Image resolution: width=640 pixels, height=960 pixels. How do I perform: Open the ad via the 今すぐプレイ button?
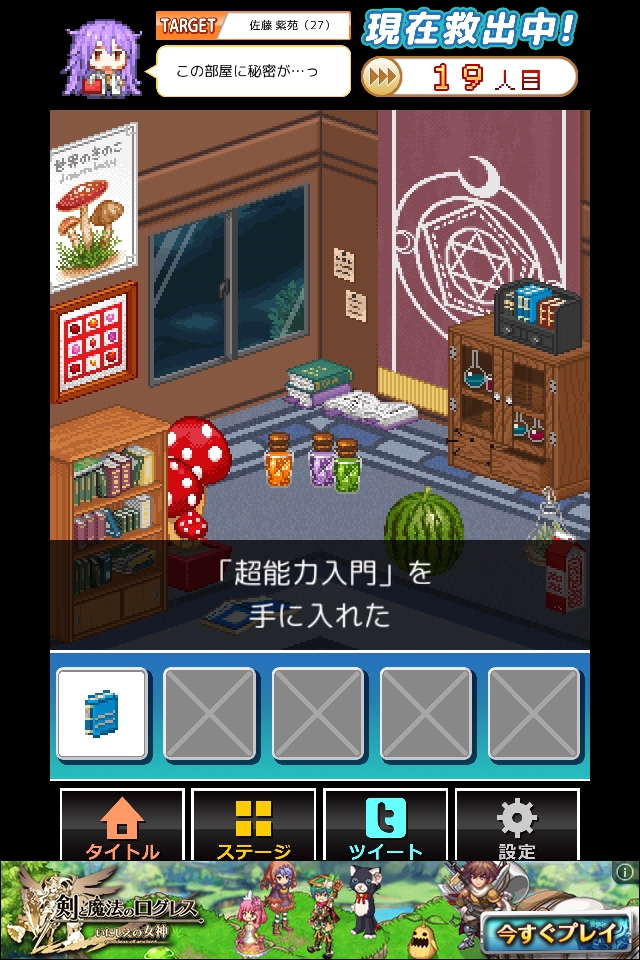[x=557, y=931]
